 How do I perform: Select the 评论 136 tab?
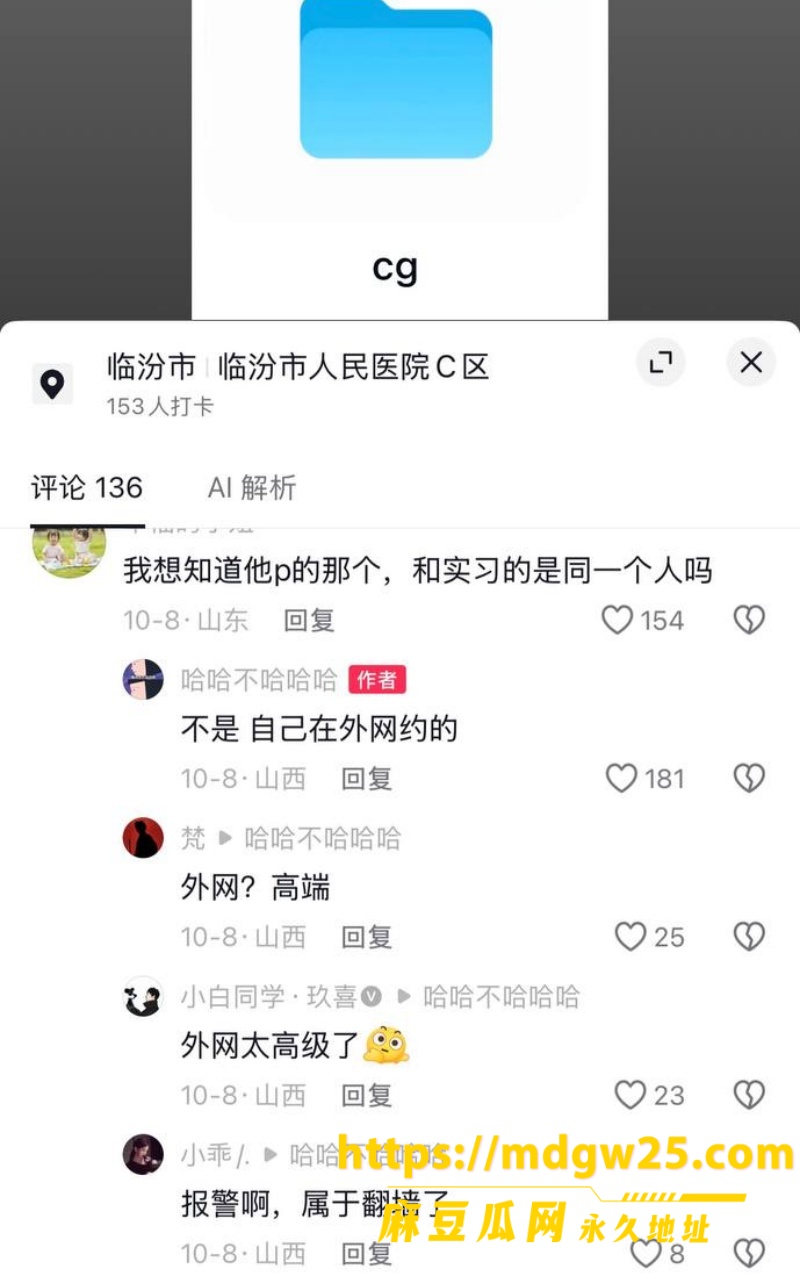87,488
